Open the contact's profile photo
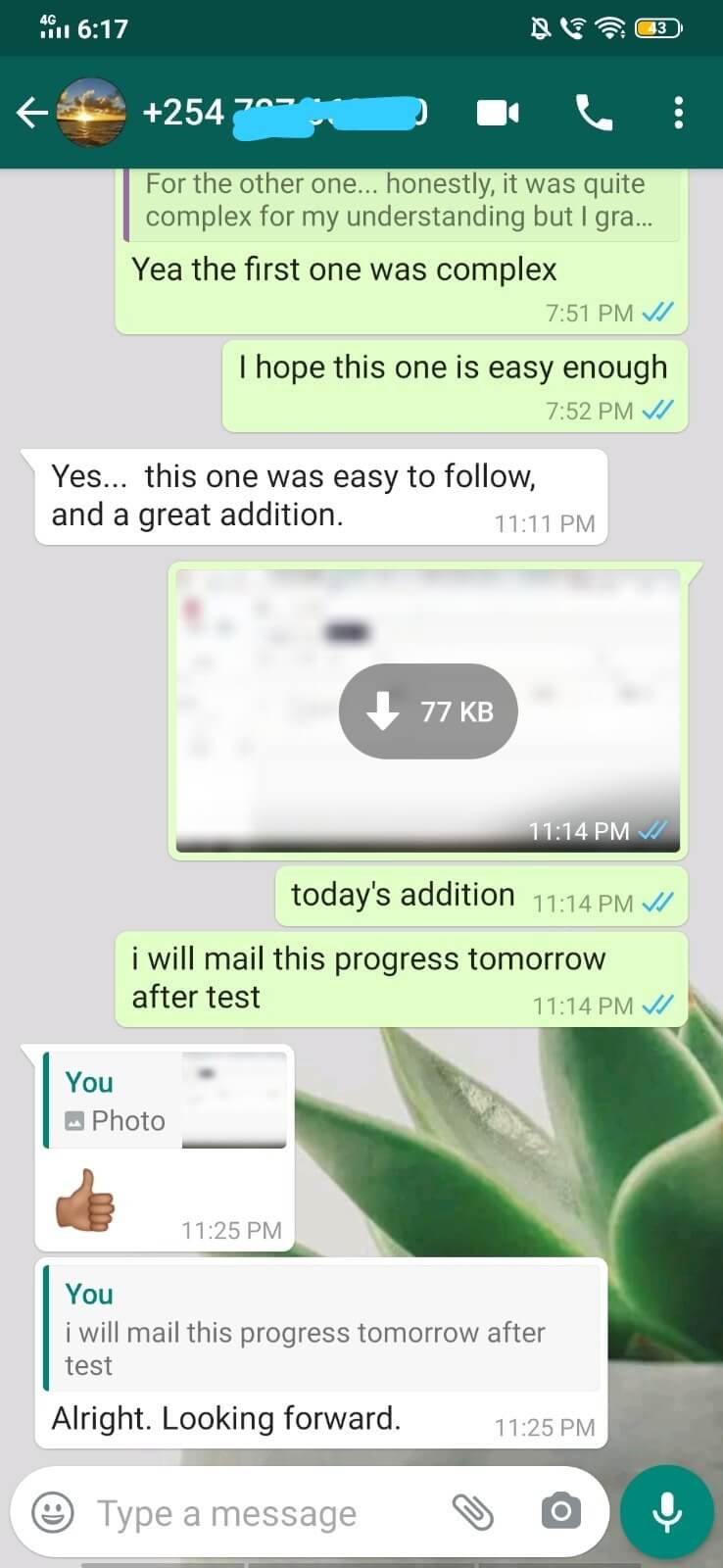This screenshot has width=723, height=1568. click(x=91, y=113)
